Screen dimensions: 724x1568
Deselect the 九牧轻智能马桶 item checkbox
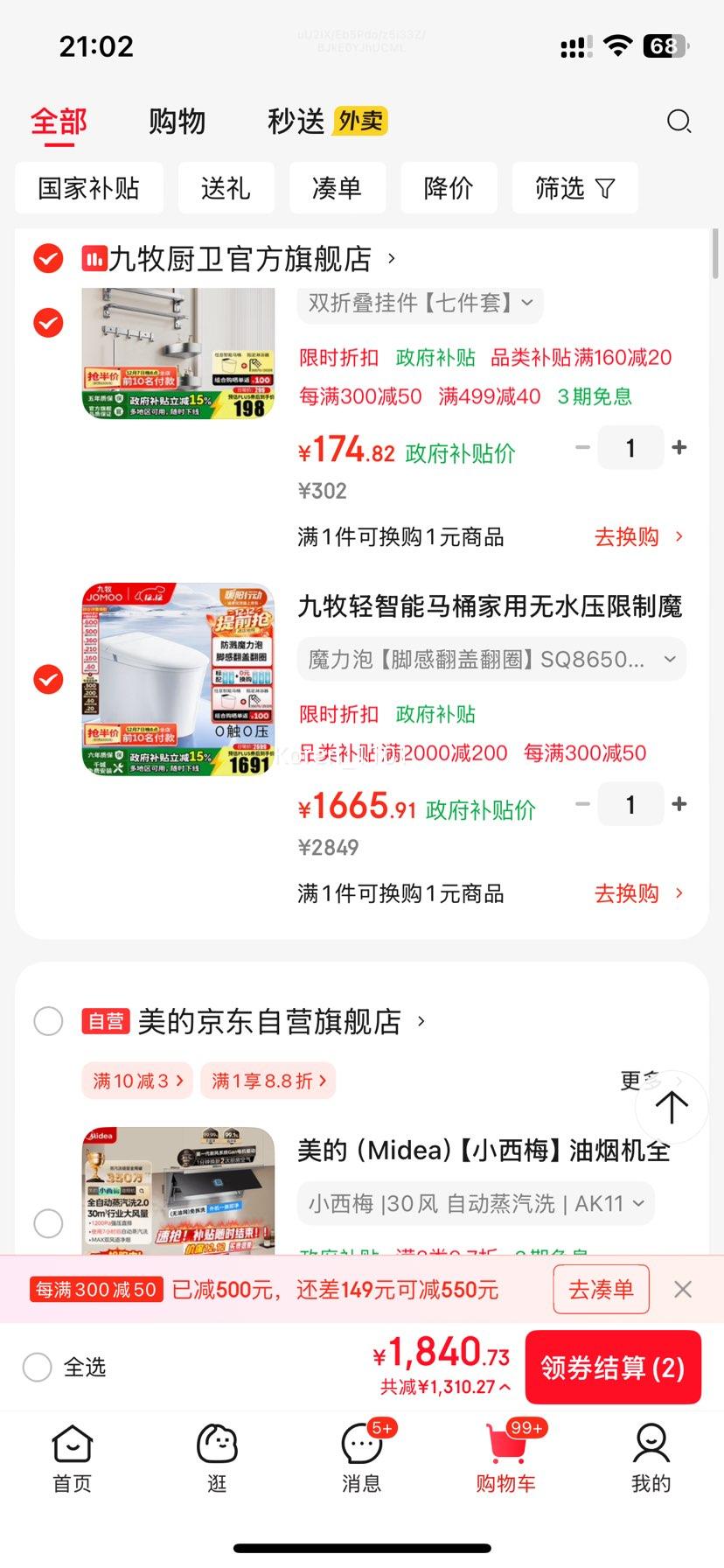click(x=48, y=679)
